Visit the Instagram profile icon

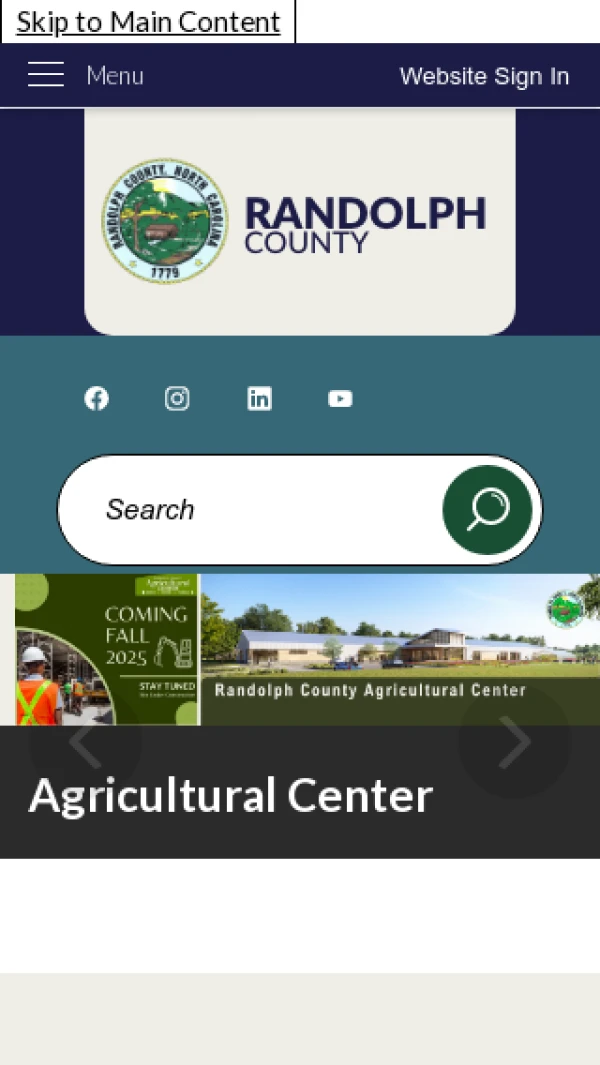pyautogui.click(x=177, y=399)
